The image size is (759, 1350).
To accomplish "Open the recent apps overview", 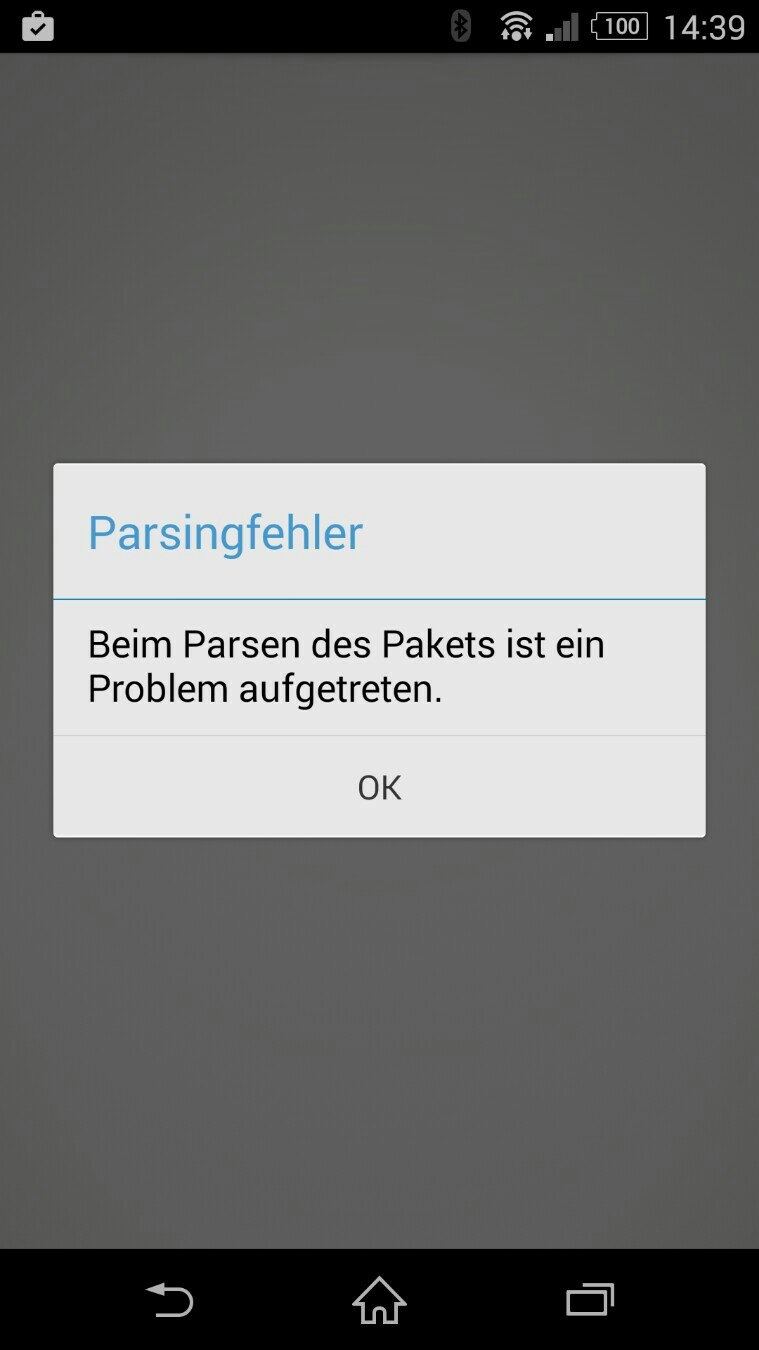I will point(590,1300).
